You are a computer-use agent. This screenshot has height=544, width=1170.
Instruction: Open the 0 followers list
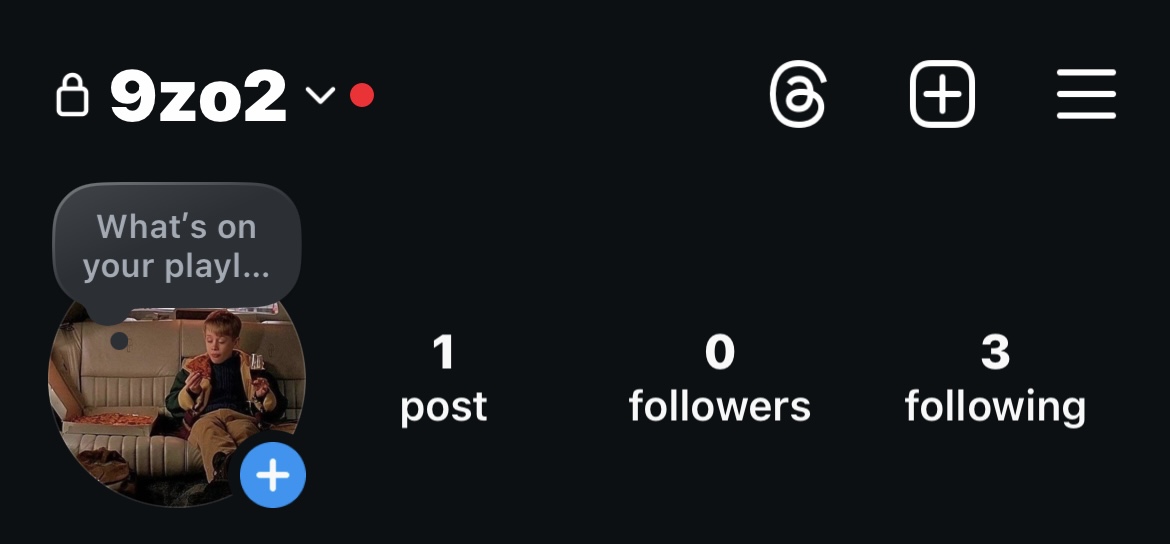[x=719, y=379]
